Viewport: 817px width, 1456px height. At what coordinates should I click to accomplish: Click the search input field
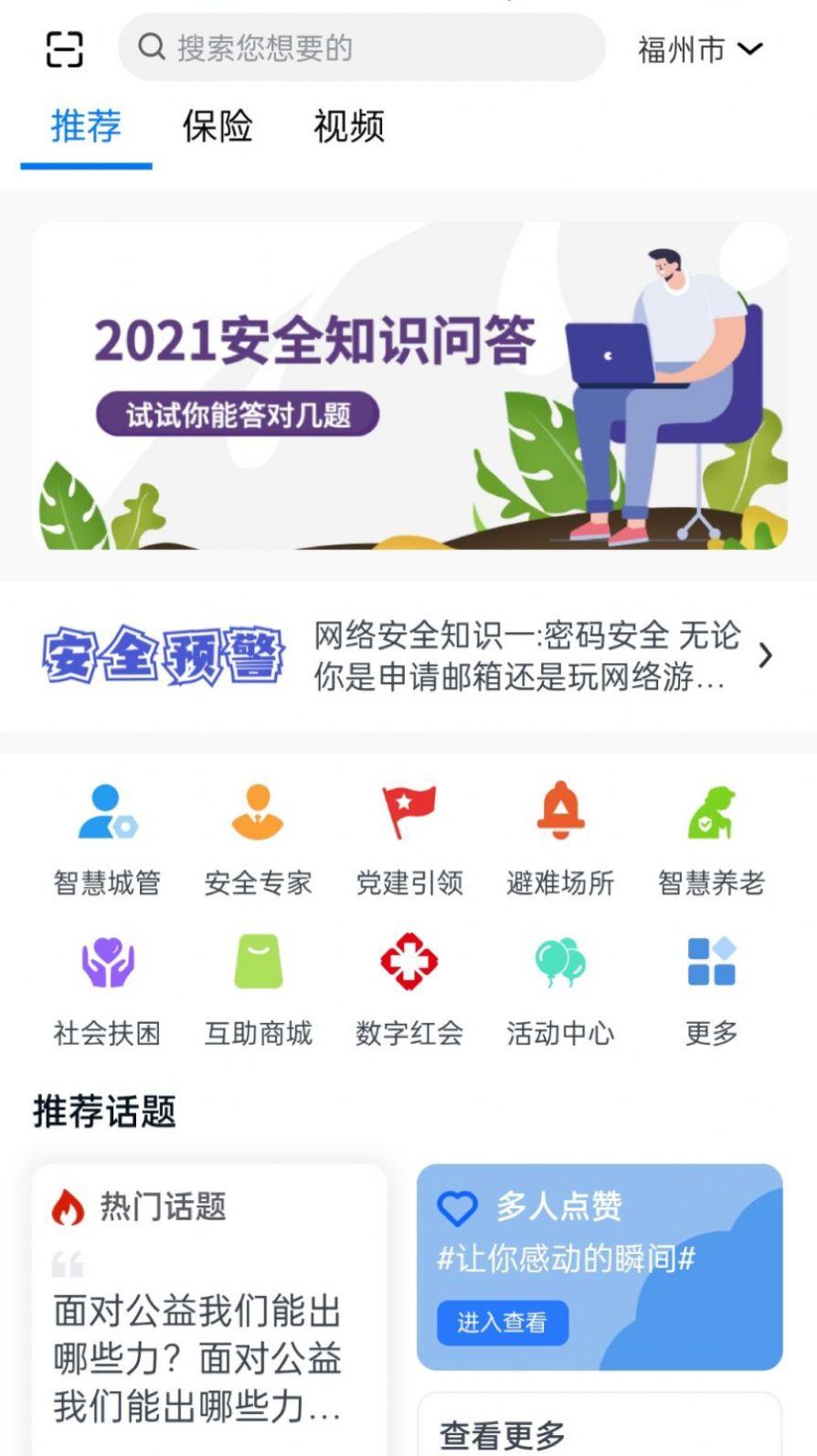(x=361, y=49)
